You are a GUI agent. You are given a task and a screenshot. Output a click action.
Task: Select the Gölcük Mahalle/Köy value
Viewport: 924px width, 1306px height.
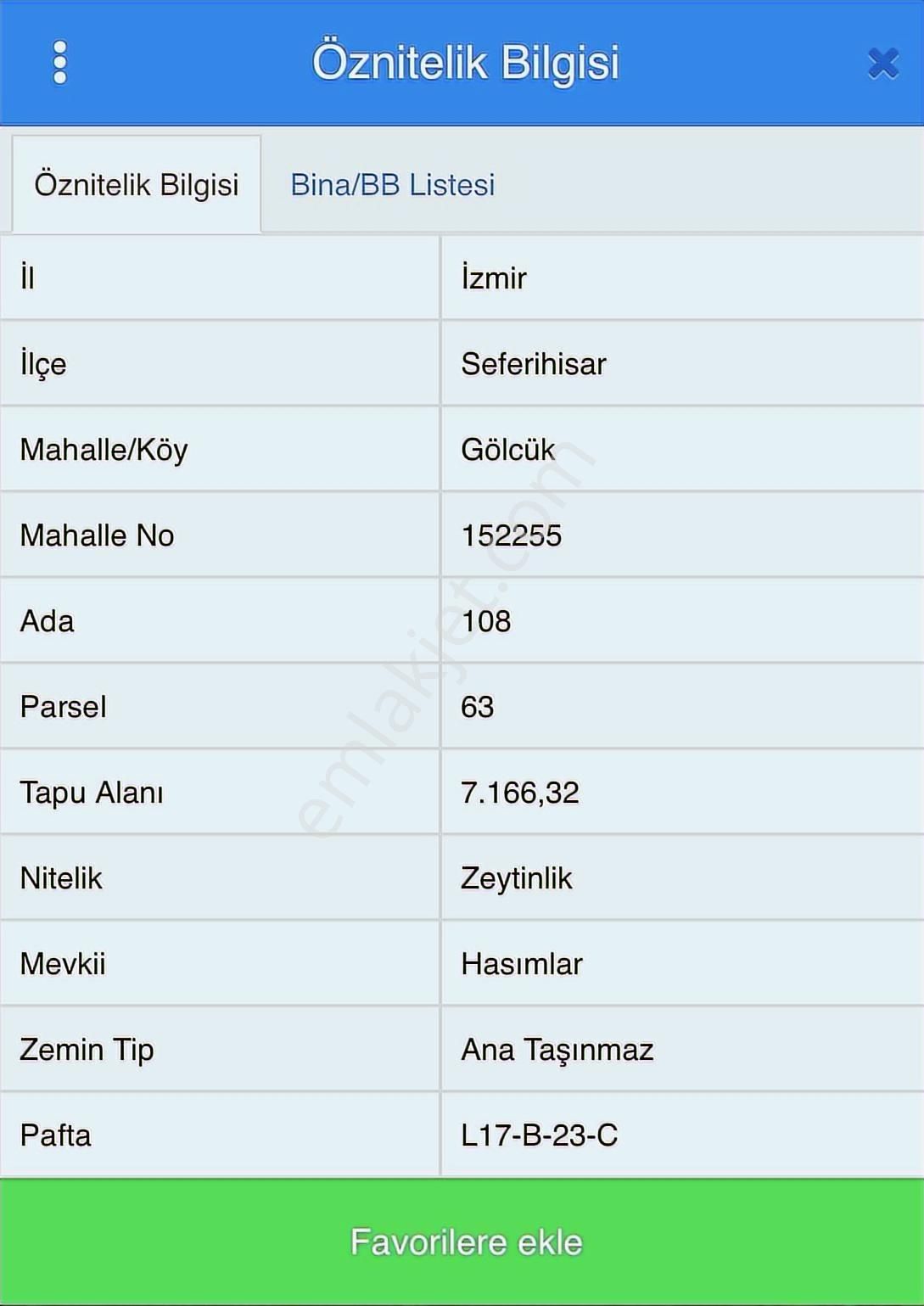click(507, 449)
